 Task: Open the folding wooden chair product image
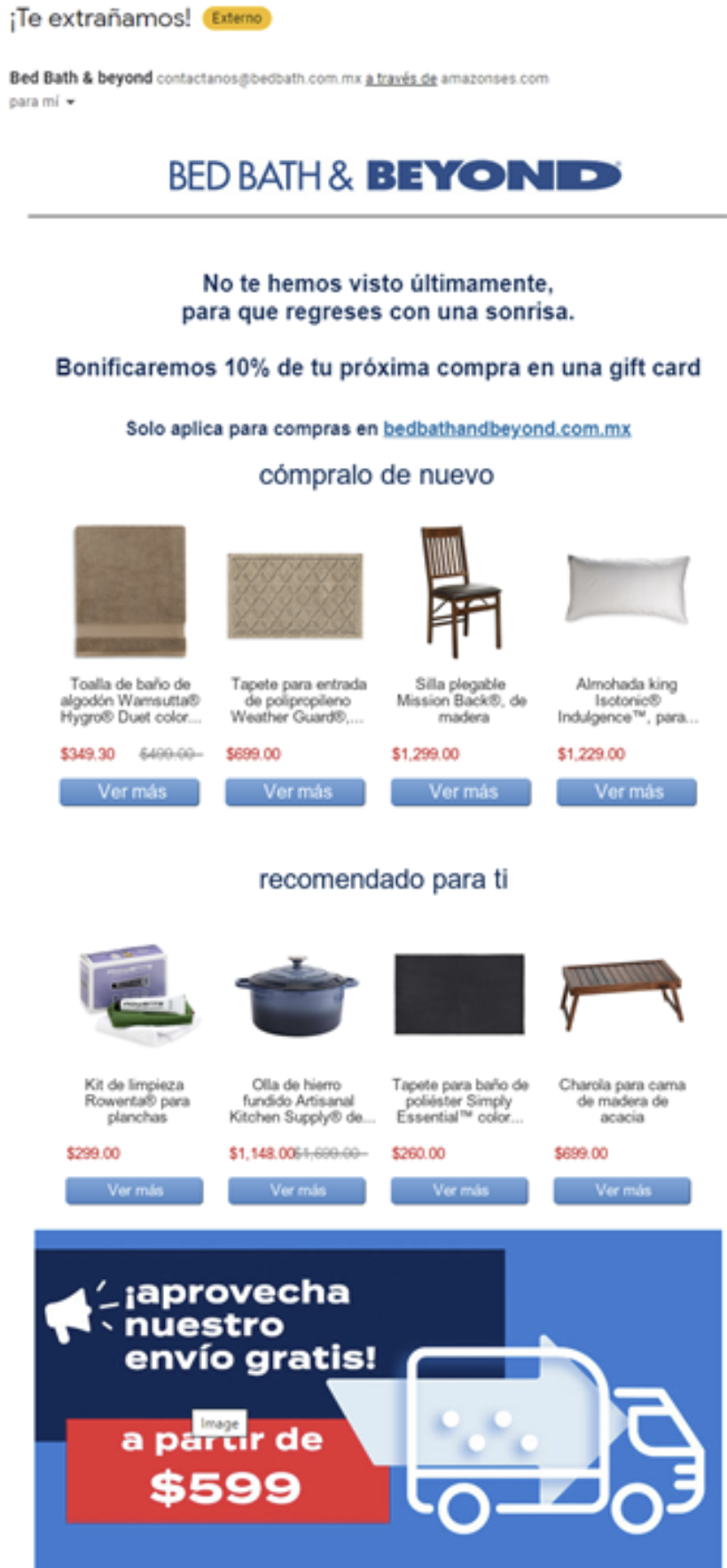[x=461, y=591]
